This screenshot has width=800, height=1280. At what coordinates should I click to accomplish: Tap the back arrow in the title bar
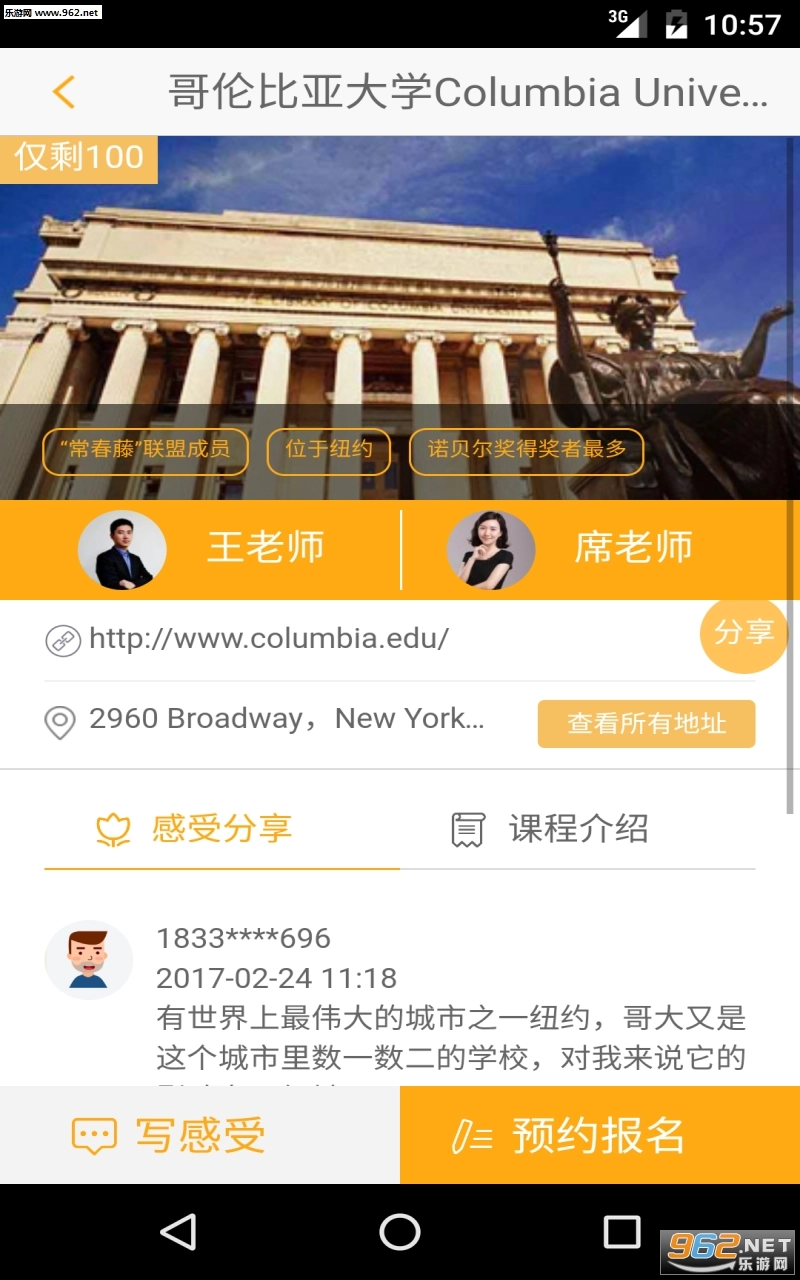(63, 91)
